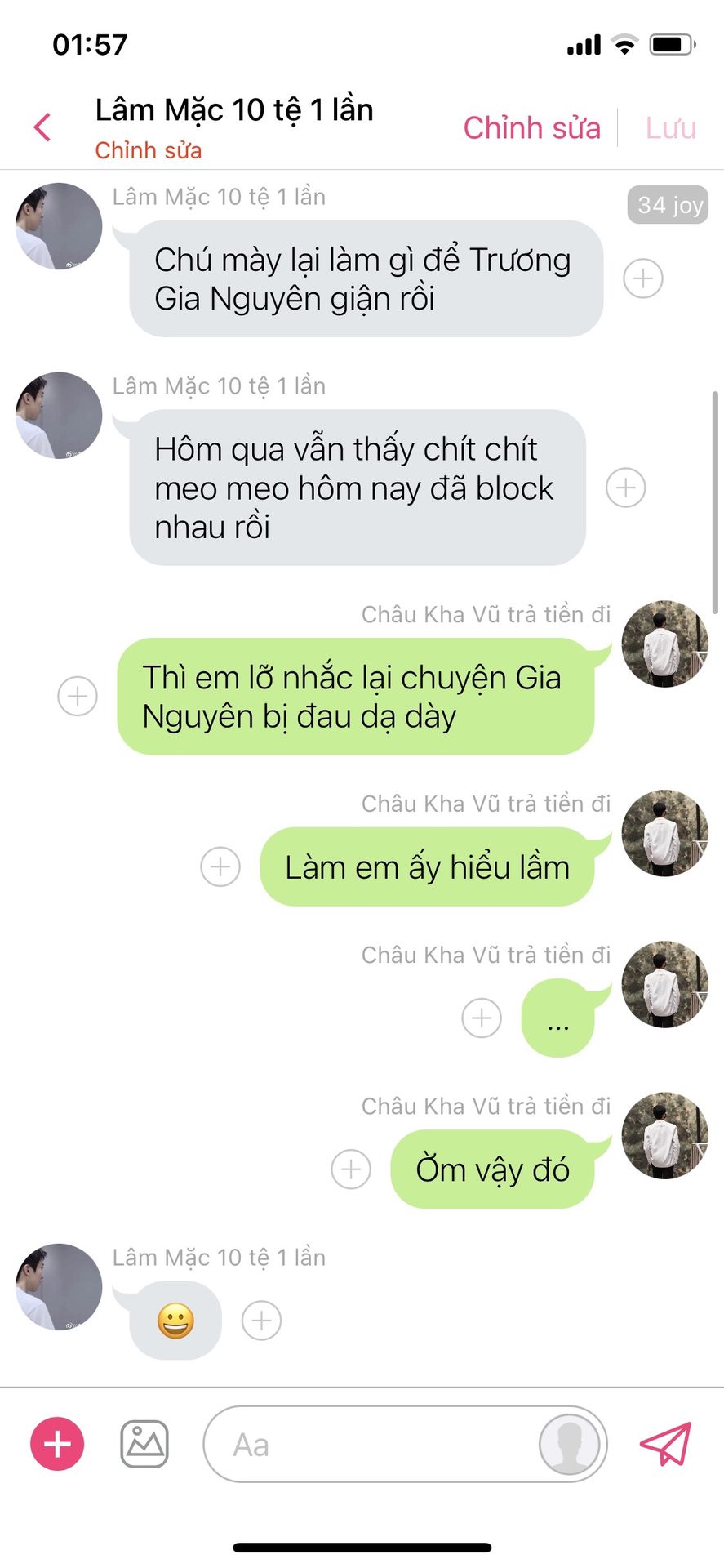Open Chỉnh sửa in the top bar
The width and height of the screenshot is (724, 1568).
531,128
